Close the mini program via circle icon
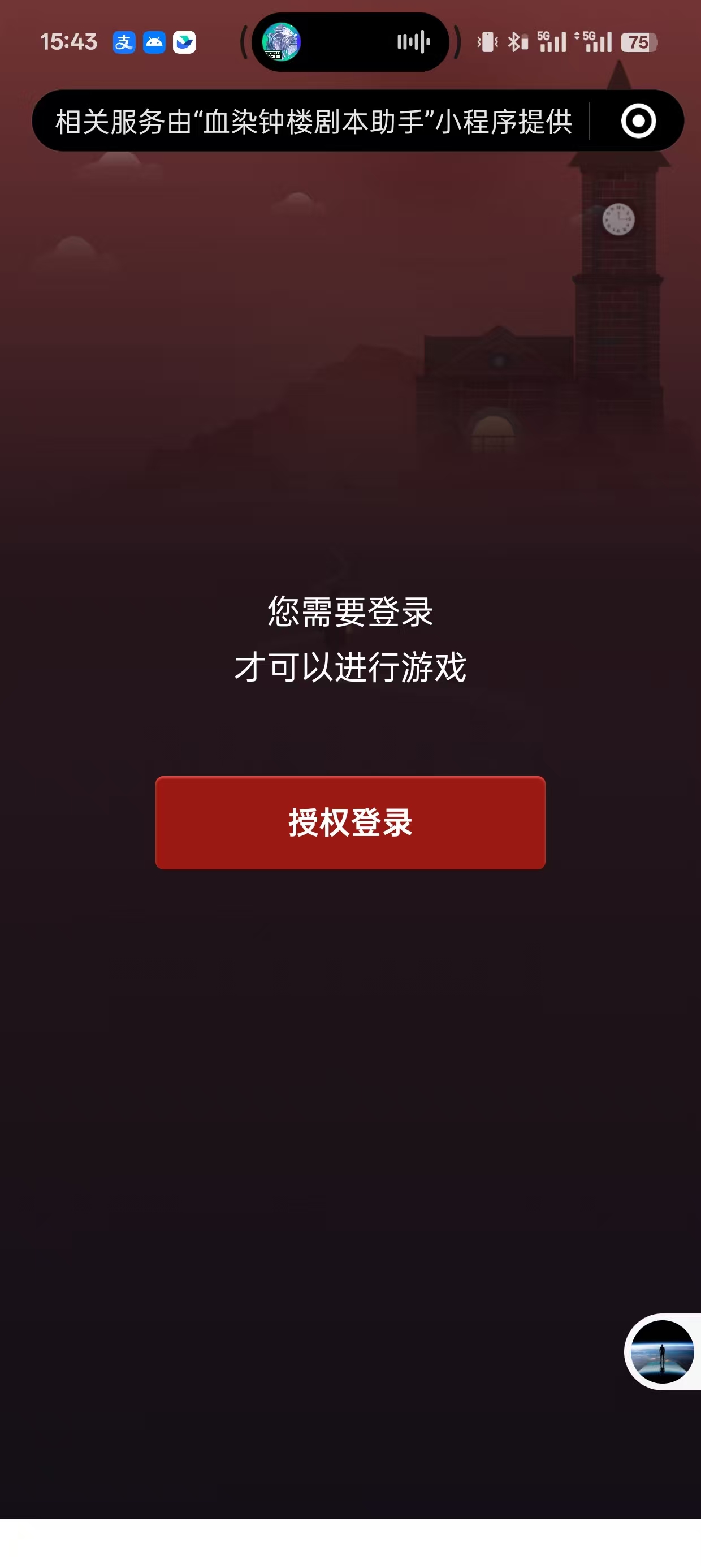This screenshot has height=1568, width=701. pyautogui.click(x=638, y=121)
